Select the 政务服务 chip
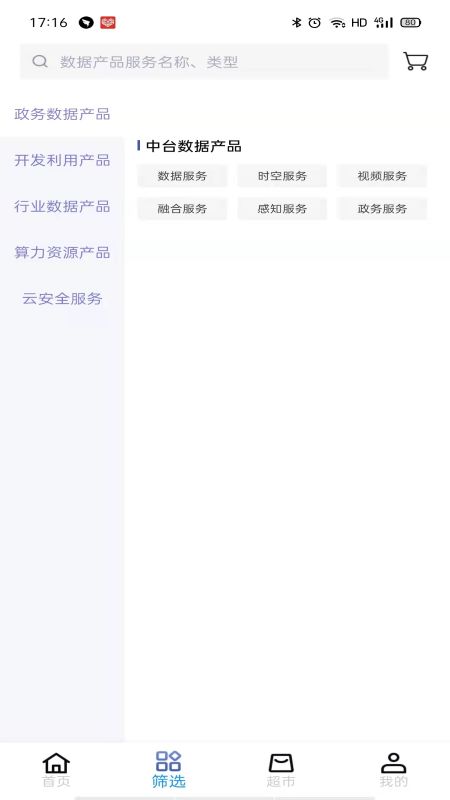The width and height of the screenshot is (450, 800). click(x=382, y=209)
